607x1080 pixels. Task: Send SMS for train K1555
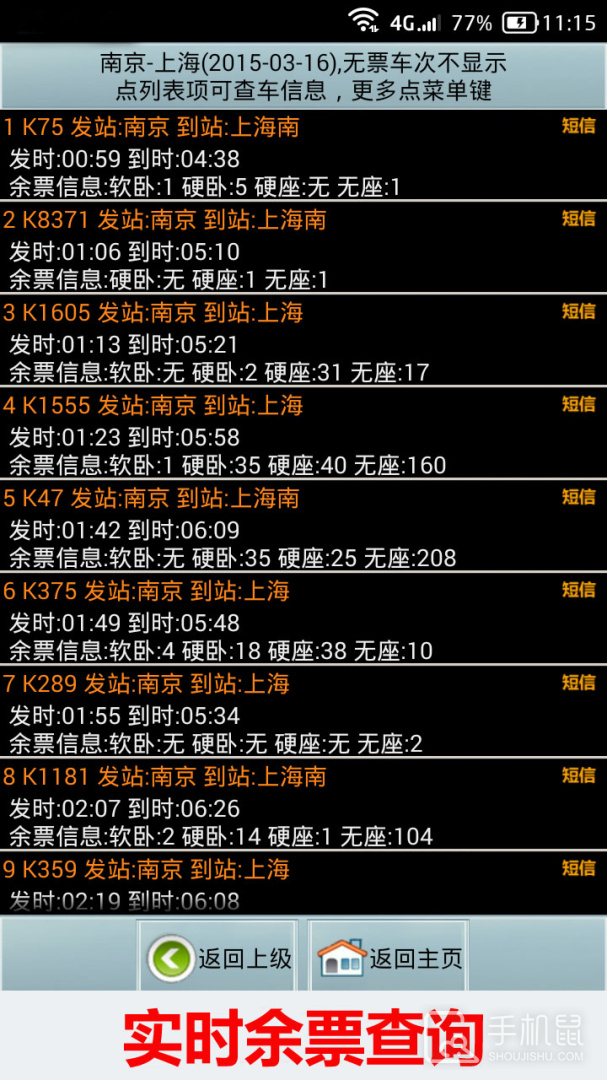tap(578, 405)
